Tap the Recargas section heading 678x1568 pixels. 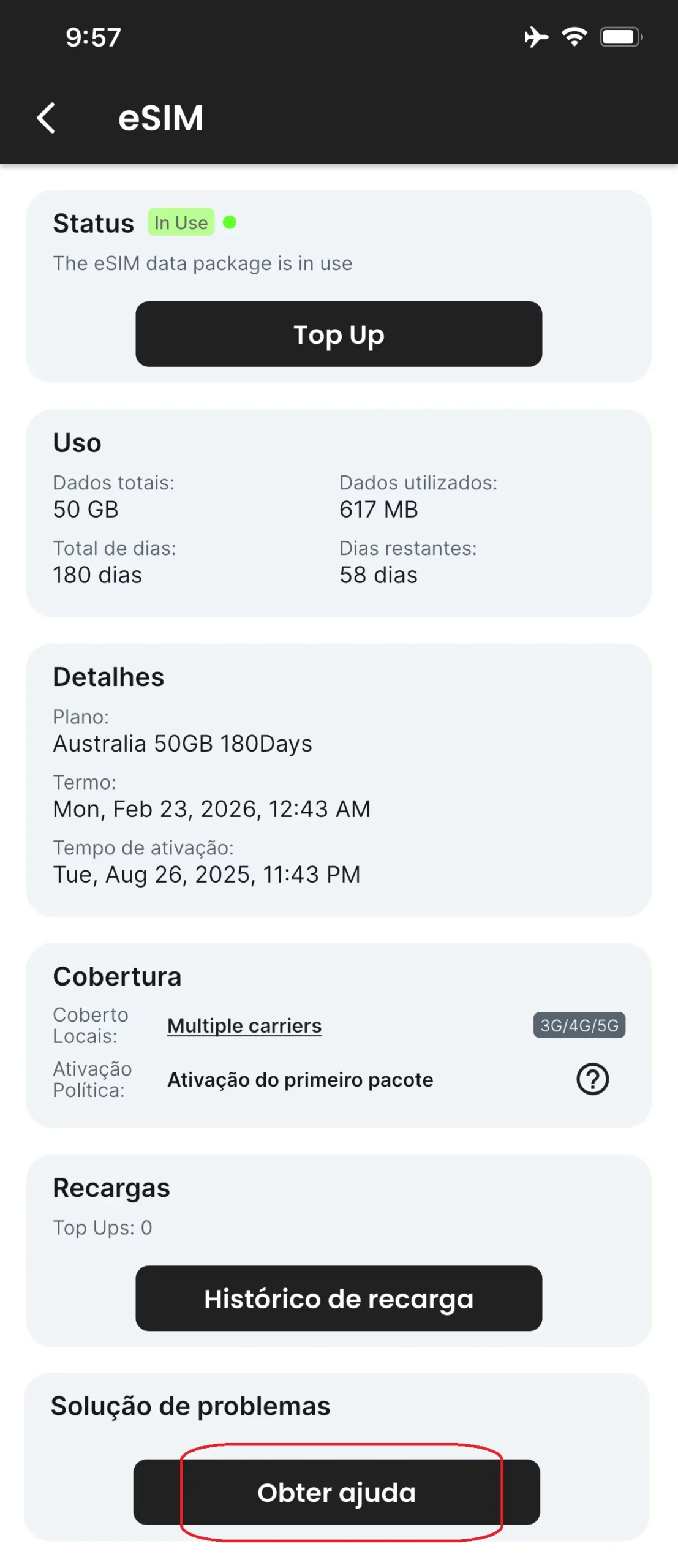(x=111, y=1187)
